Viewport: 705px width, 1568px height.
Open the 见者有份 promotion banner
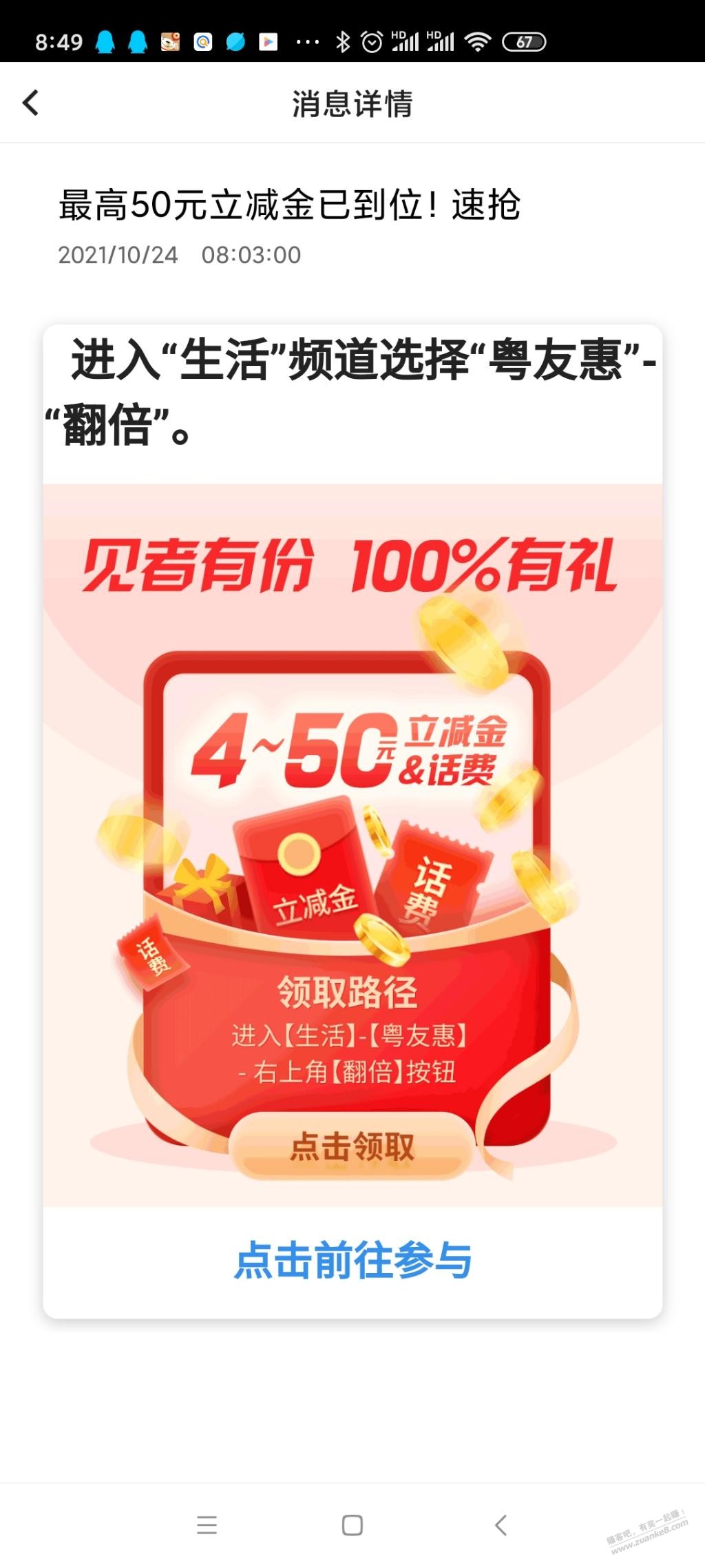pos(352,844)
